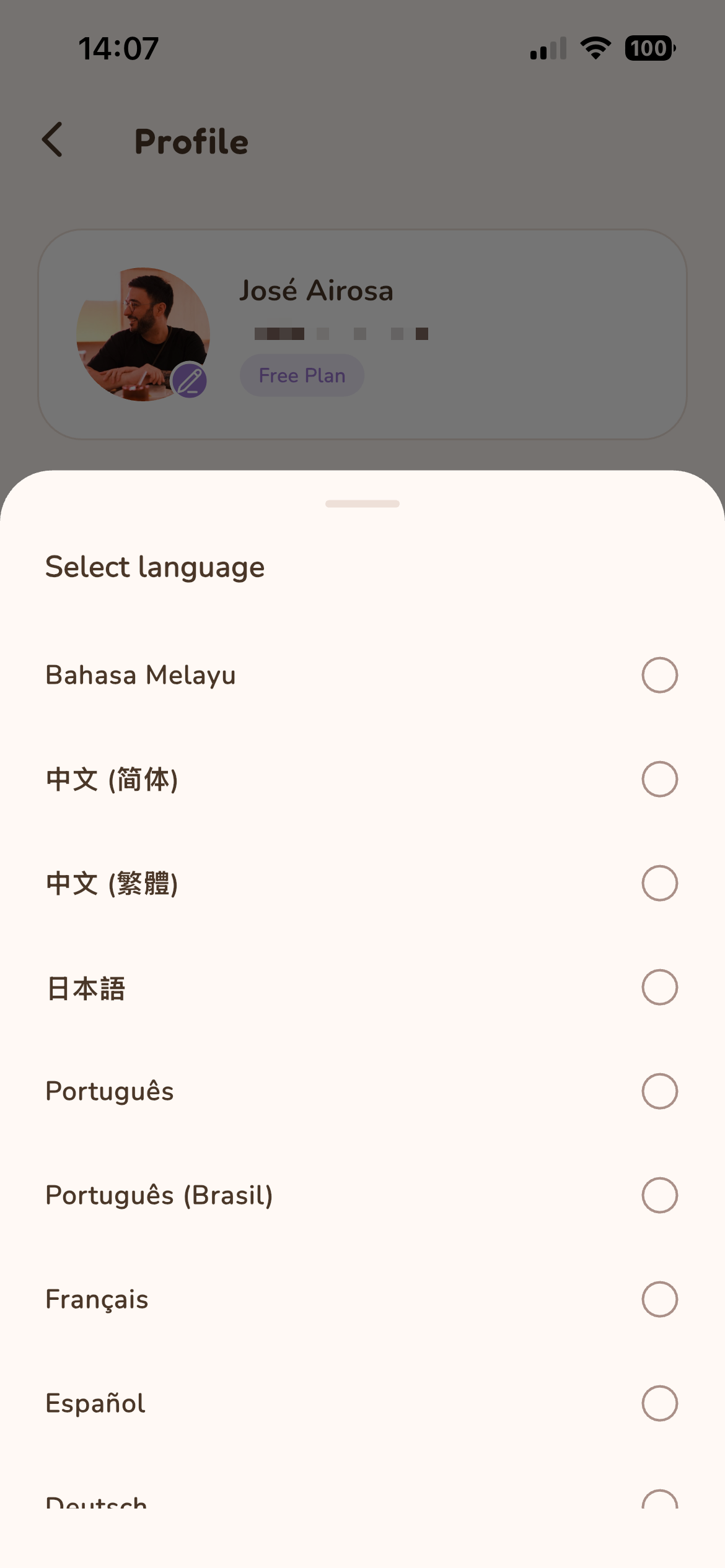Tap the bottom sheet drag handle
The width and height of the screenshot is (725, 1568).
click(362, 503)
